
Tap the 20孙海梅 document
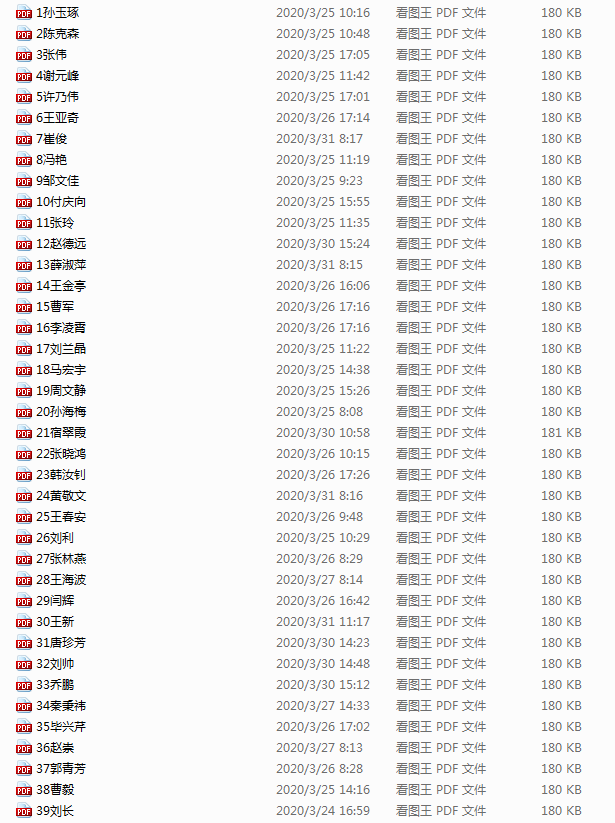61,412
